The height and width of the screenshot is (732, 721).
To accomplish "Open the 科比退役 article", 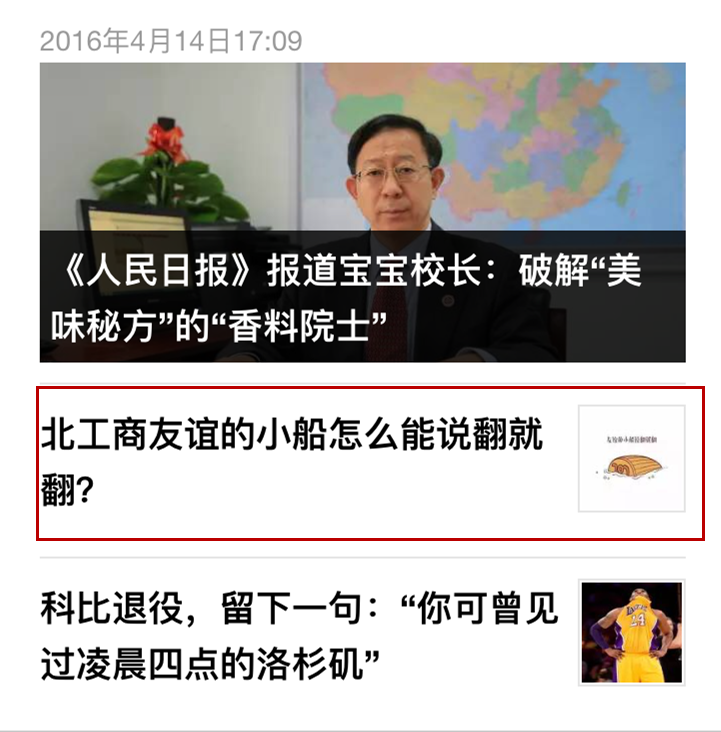I will click(298, 634).
